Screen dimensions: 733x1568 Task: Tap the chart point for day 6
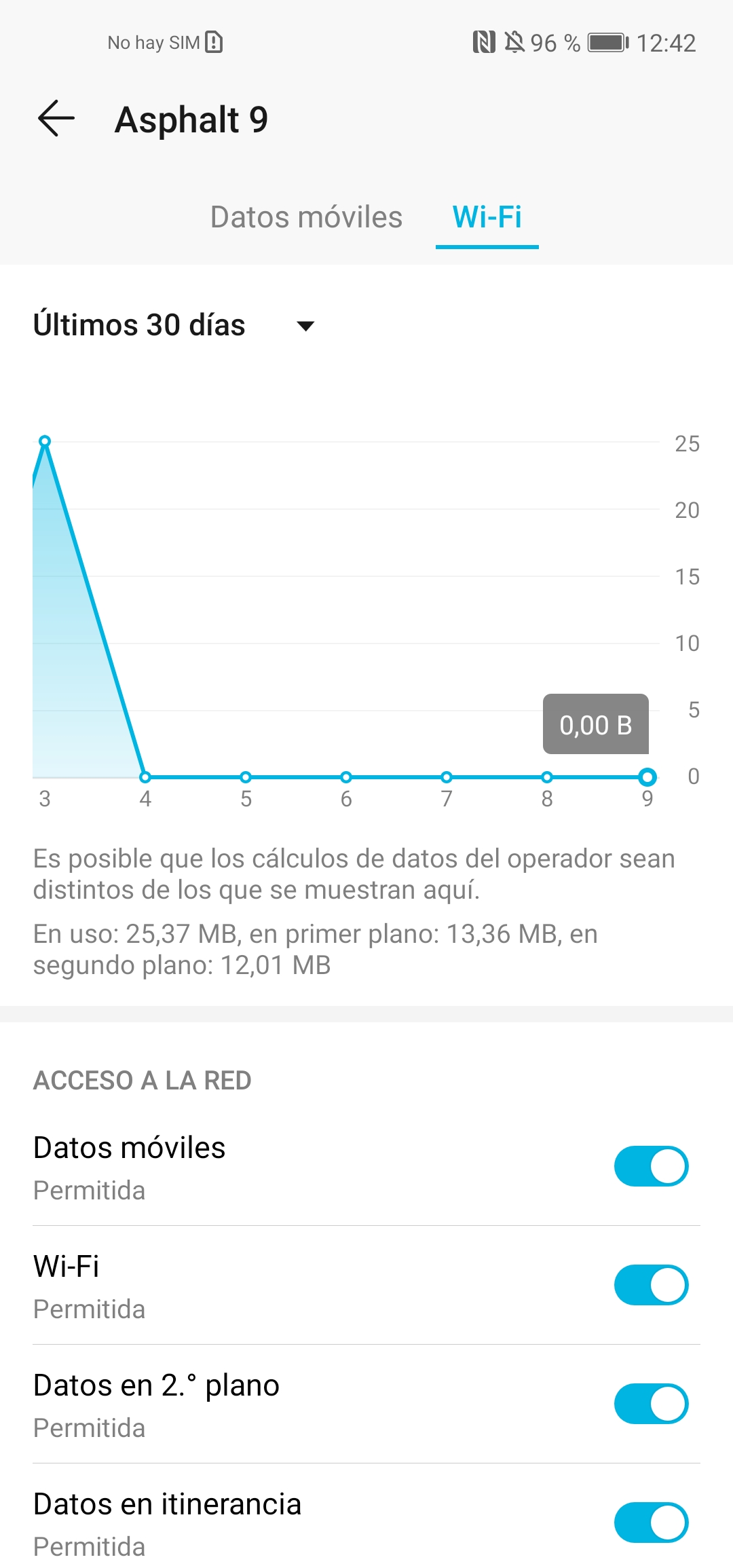click(346, 777)
